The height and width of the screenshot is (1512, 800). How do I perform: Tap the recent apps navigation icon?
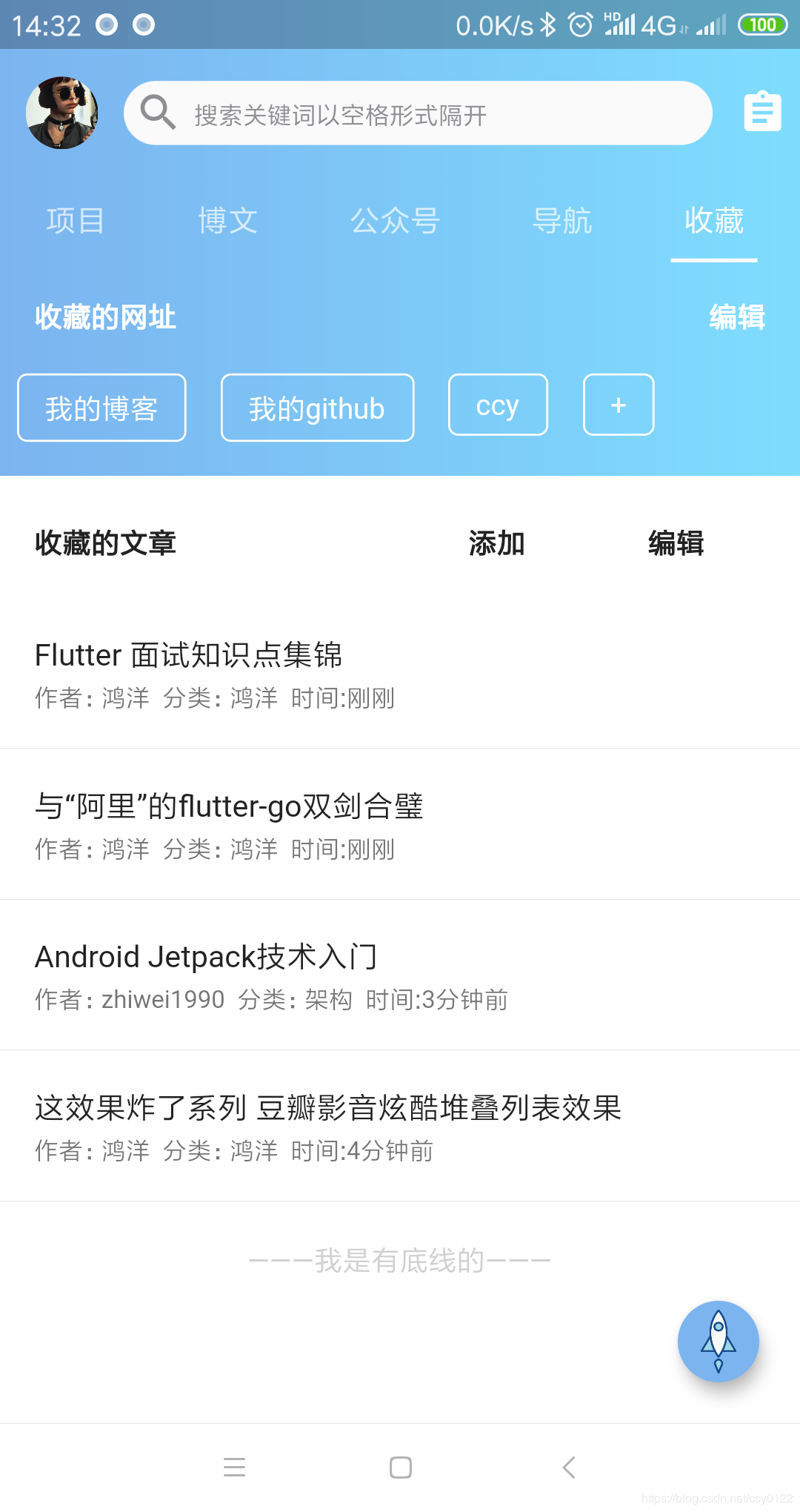point(235,1468)
